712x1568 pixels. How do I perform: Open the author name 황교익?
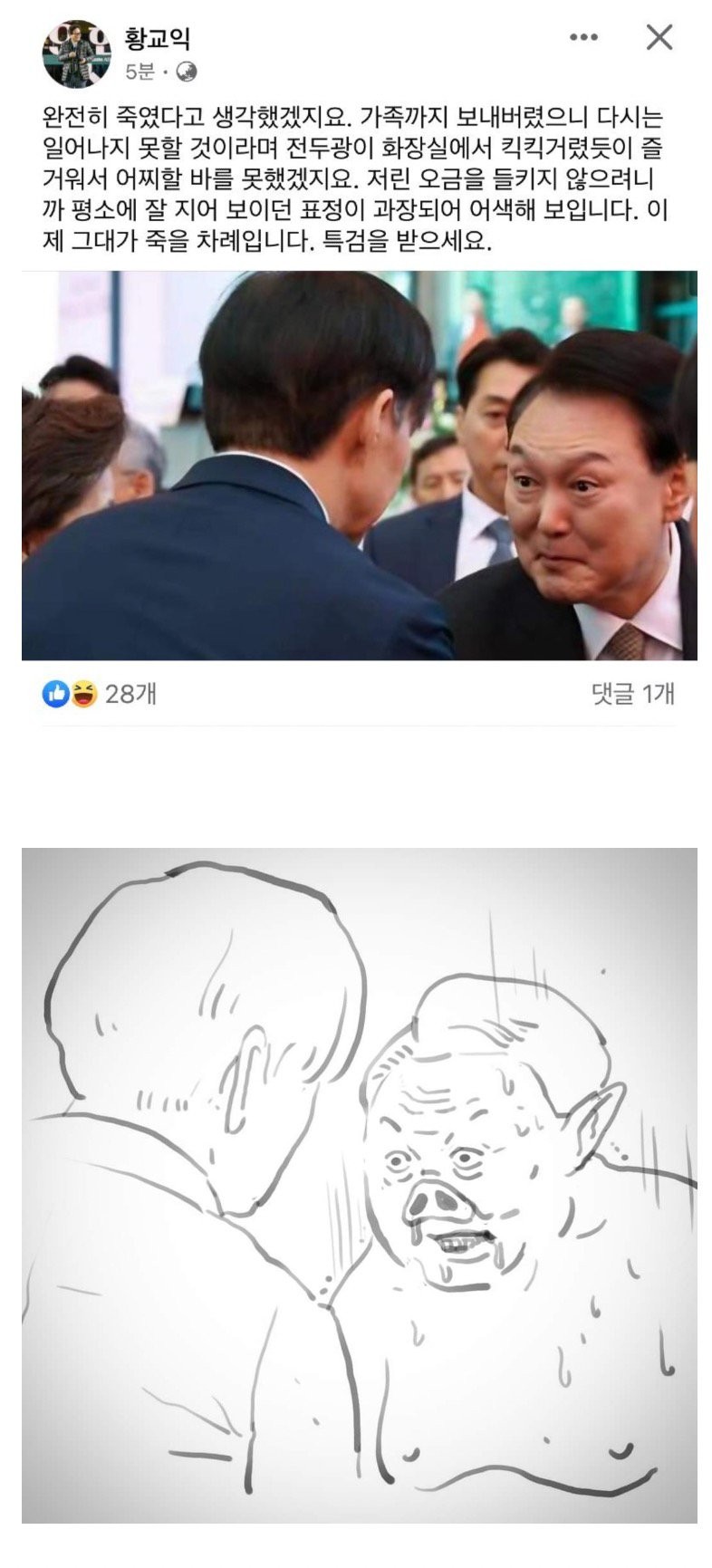pyautogui.click(x=157, y=39)
